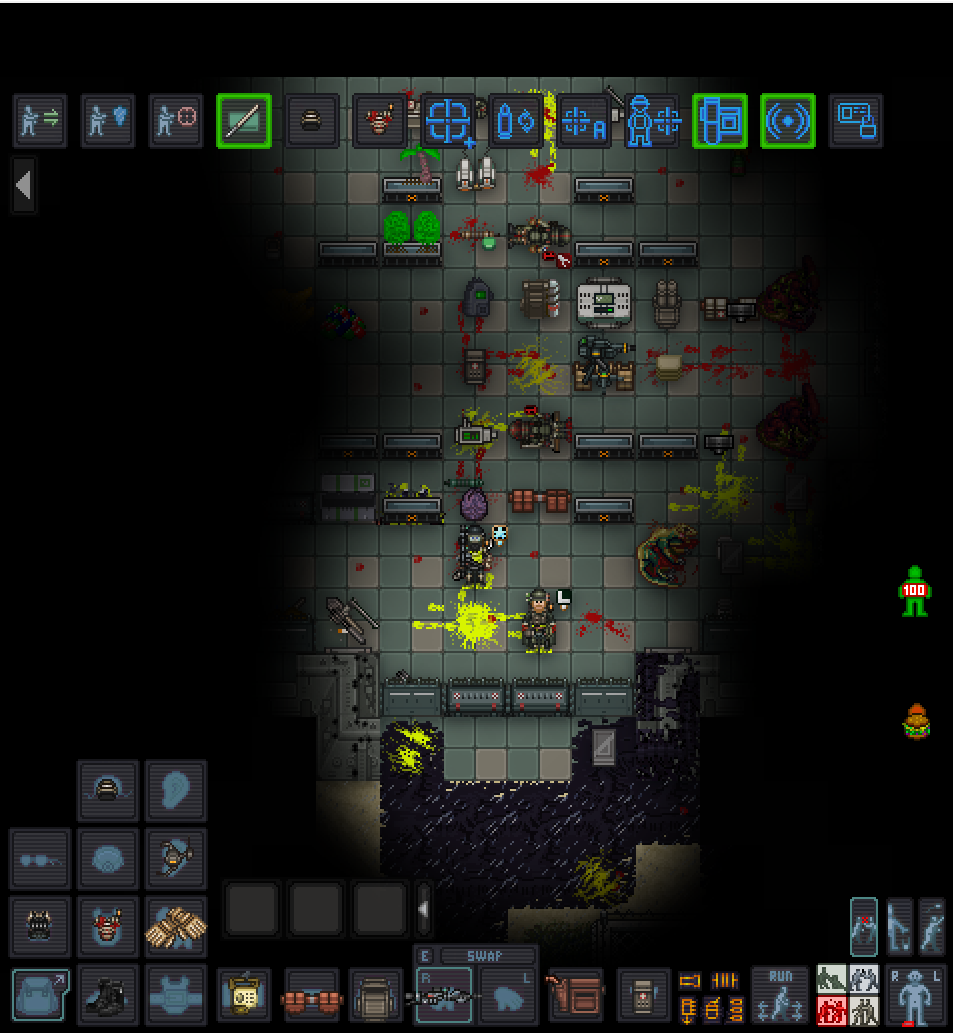Open the glasses eyewear slot

coord(39,858)
